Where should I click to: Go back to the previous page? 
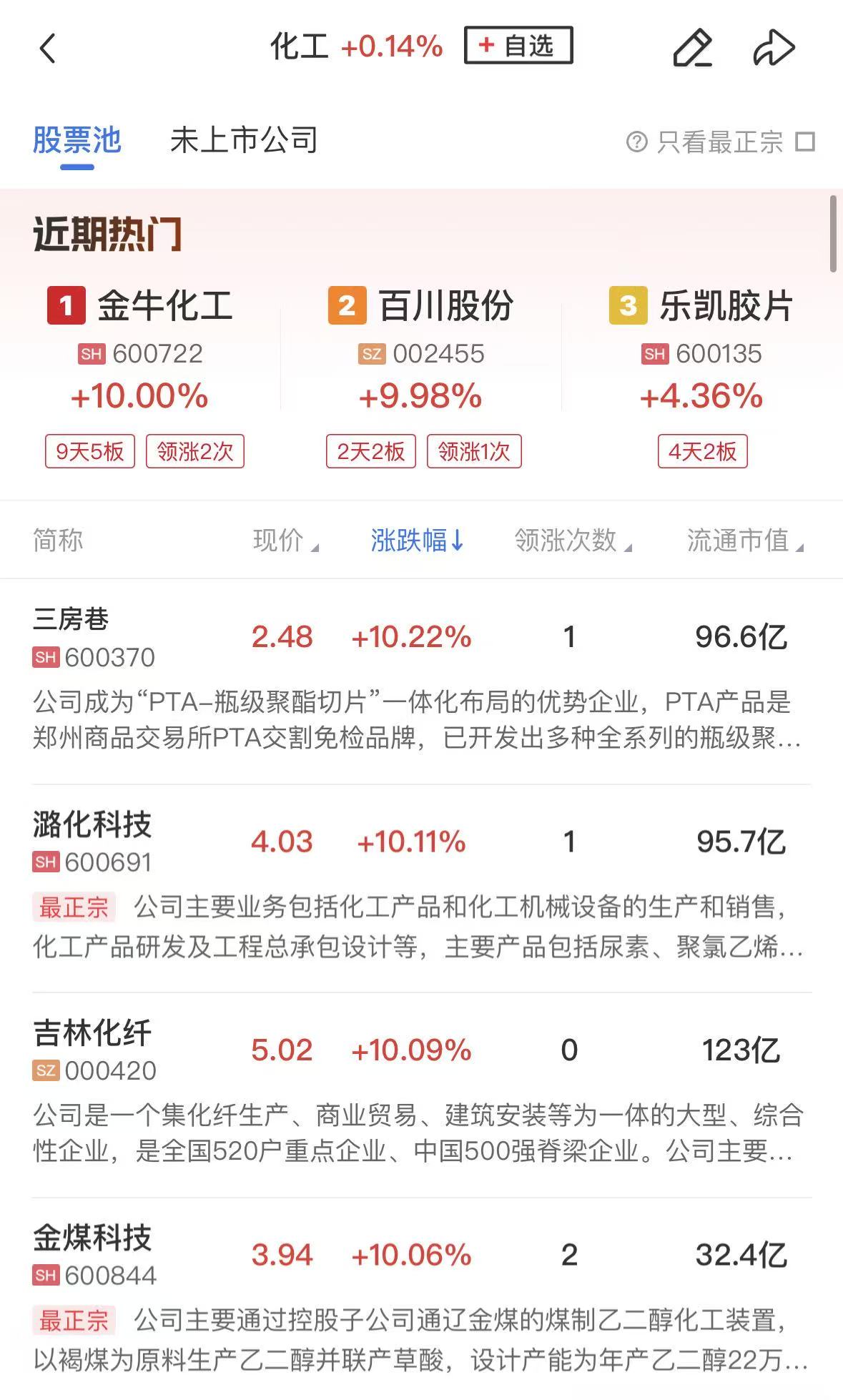(47, 49)
